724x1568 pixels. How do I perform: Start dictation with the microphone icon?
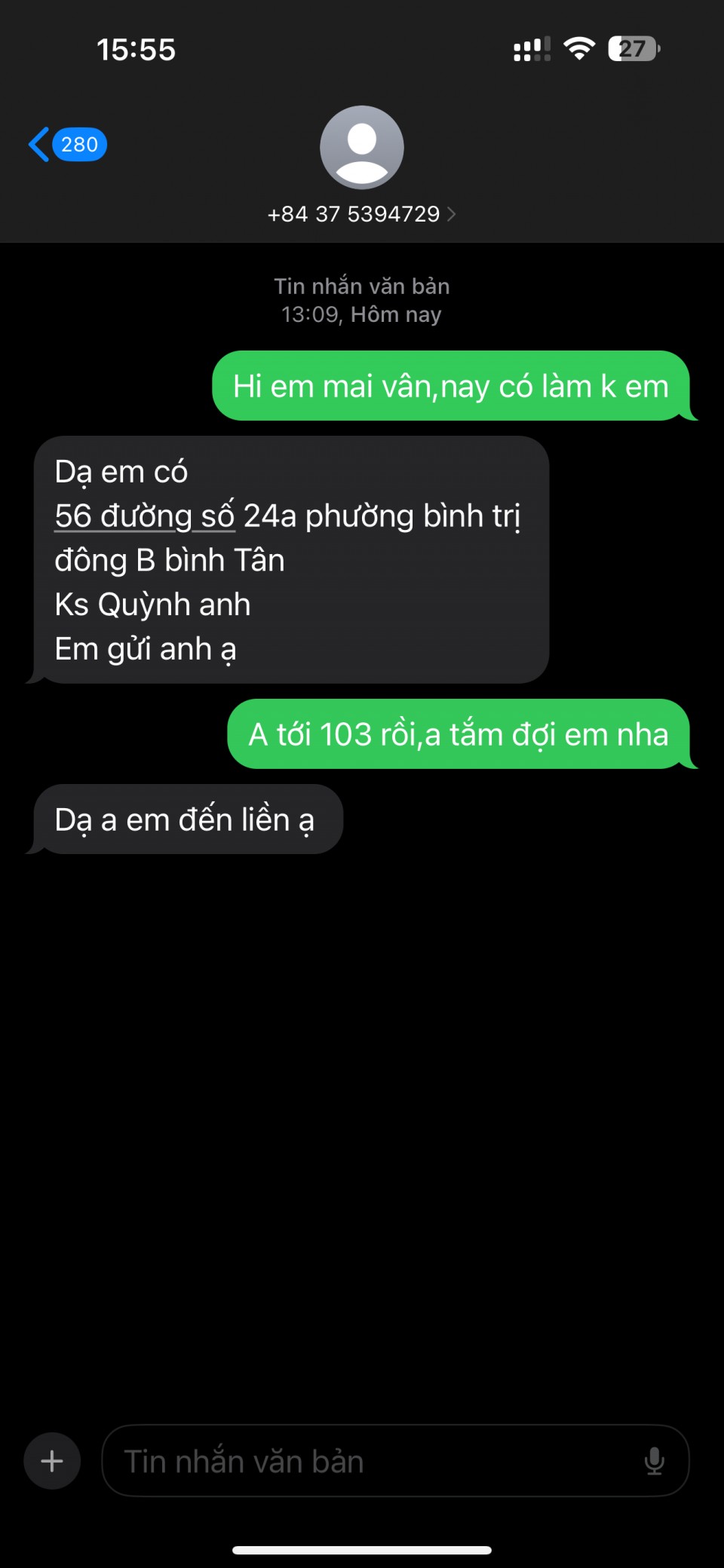click(654, 1461)
